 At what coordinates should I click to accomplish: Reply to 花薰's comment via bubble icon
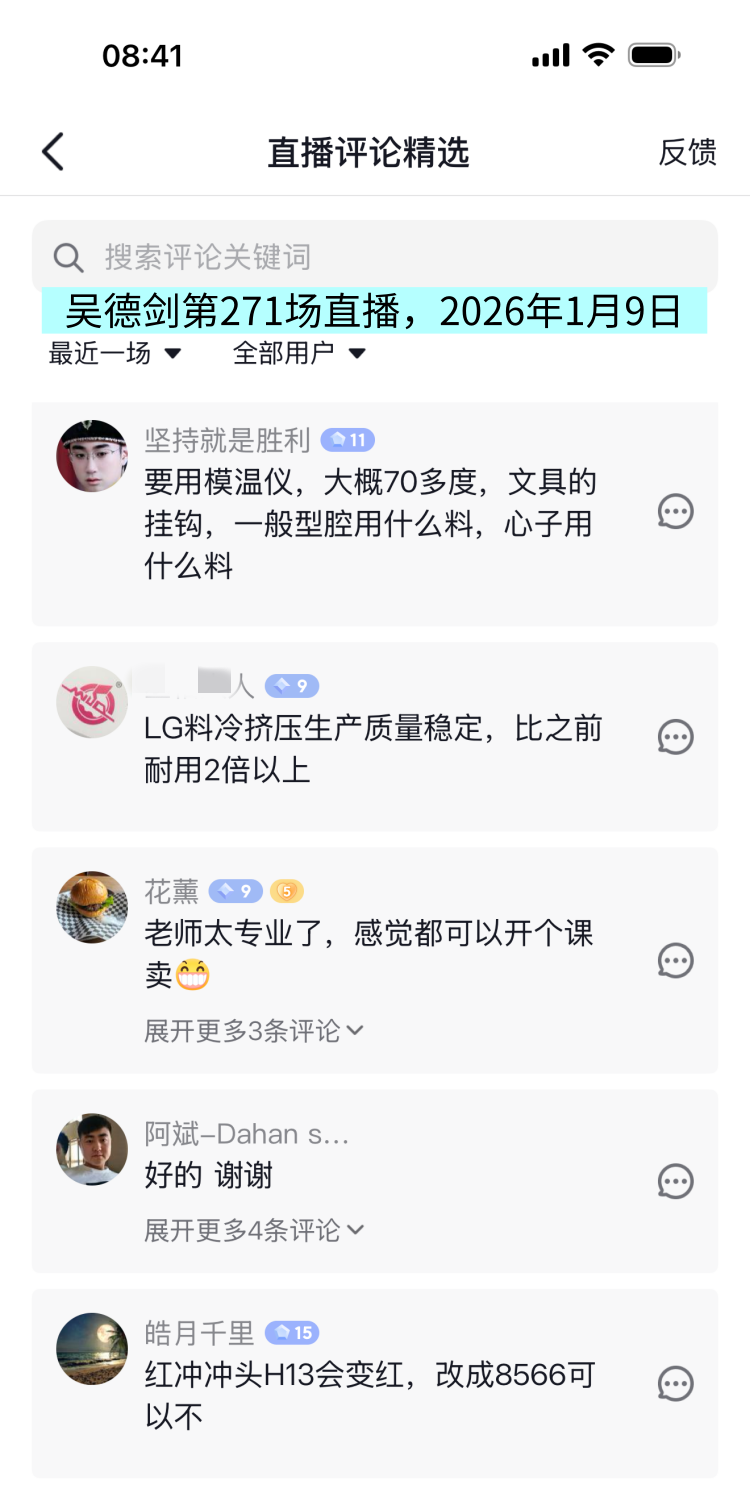(675, 961)
